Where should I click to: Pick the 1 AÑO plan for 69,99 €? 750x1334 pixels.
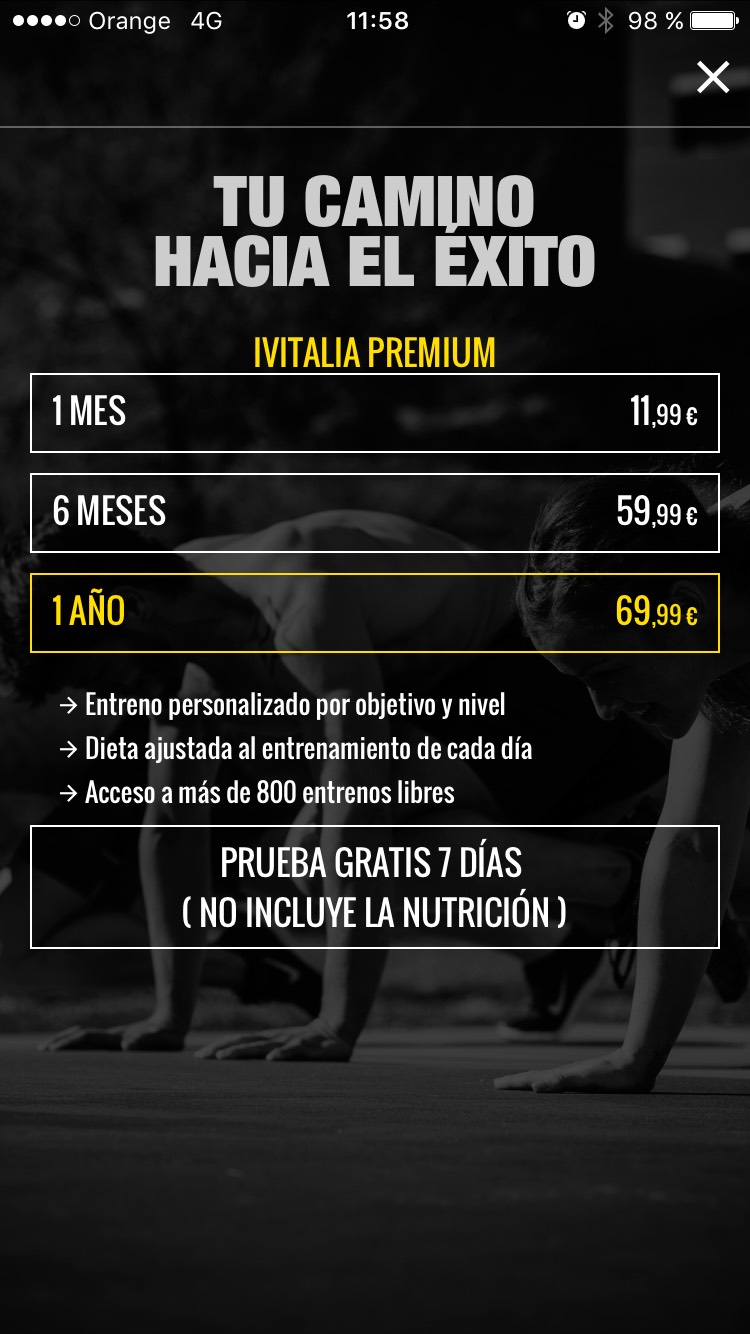coord(375,612)
